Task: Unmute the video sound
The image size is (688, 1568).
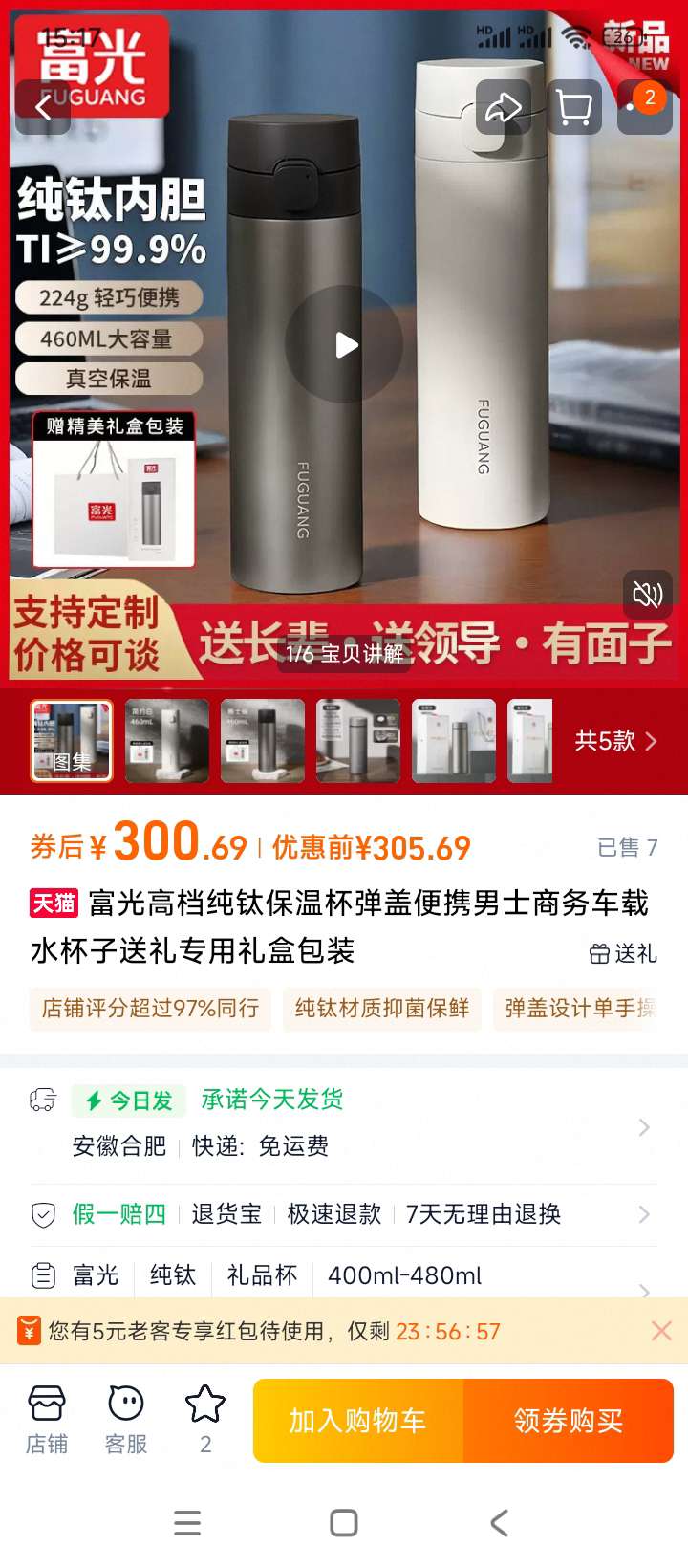Action: 647,595
